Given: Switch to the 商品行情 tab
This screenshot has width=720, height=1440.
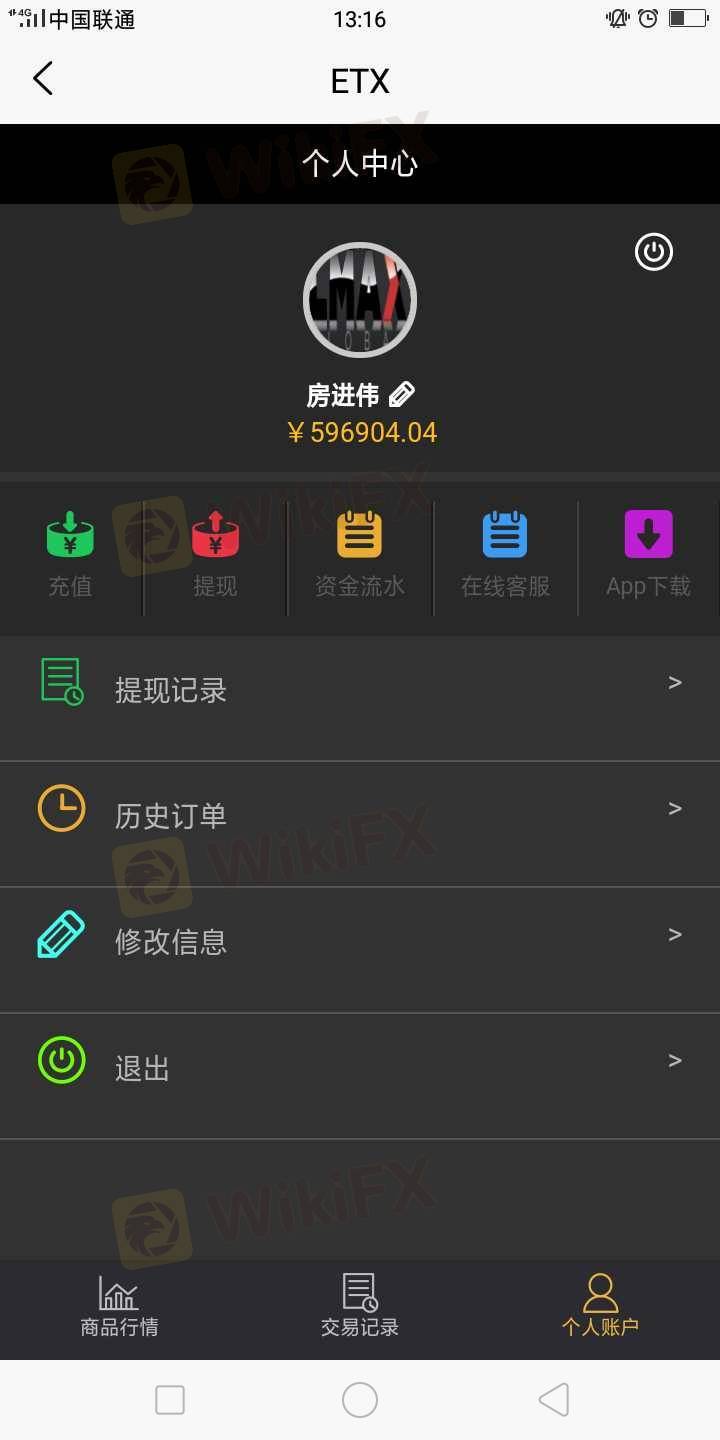Looking at the screenshot, I should 119,1307.
